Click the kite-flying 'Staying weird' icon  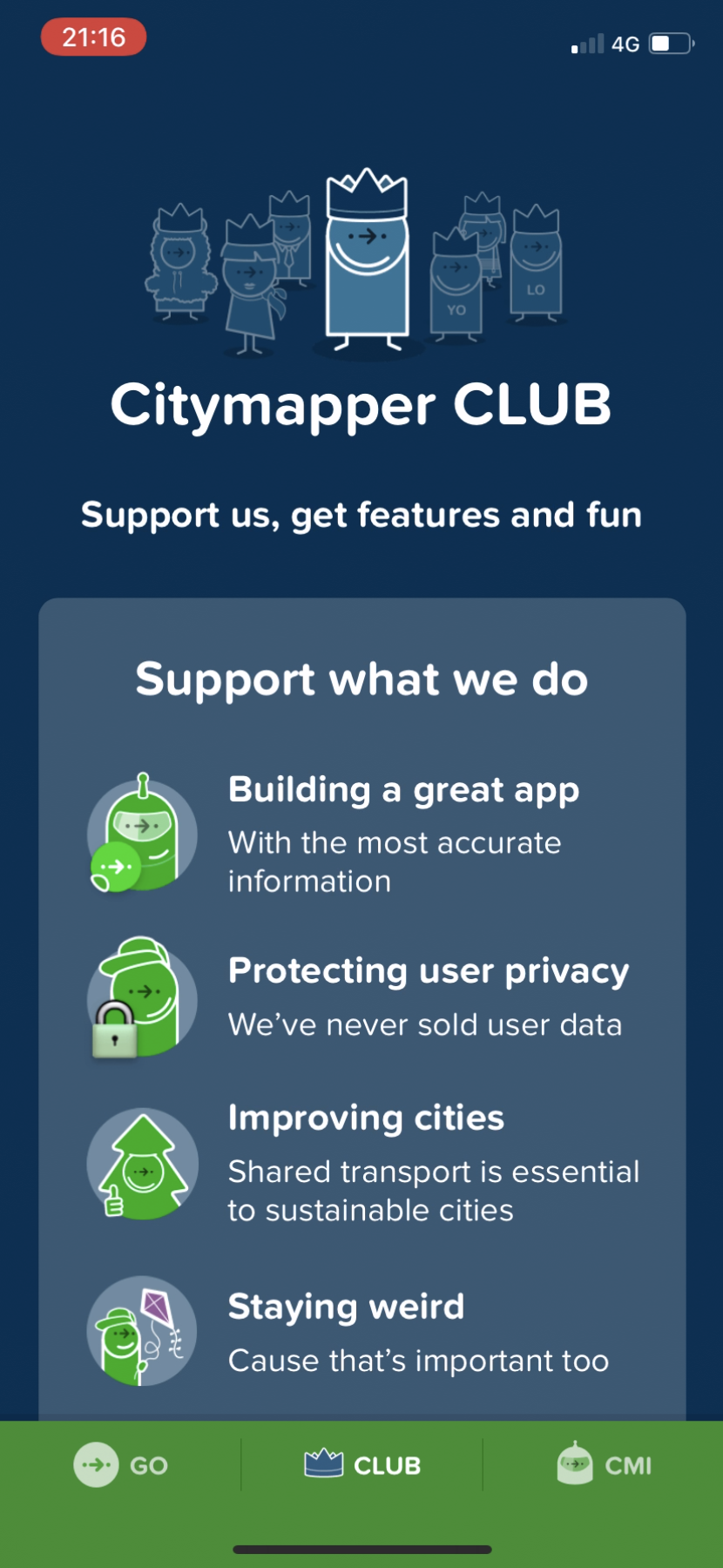(141, 1331)
